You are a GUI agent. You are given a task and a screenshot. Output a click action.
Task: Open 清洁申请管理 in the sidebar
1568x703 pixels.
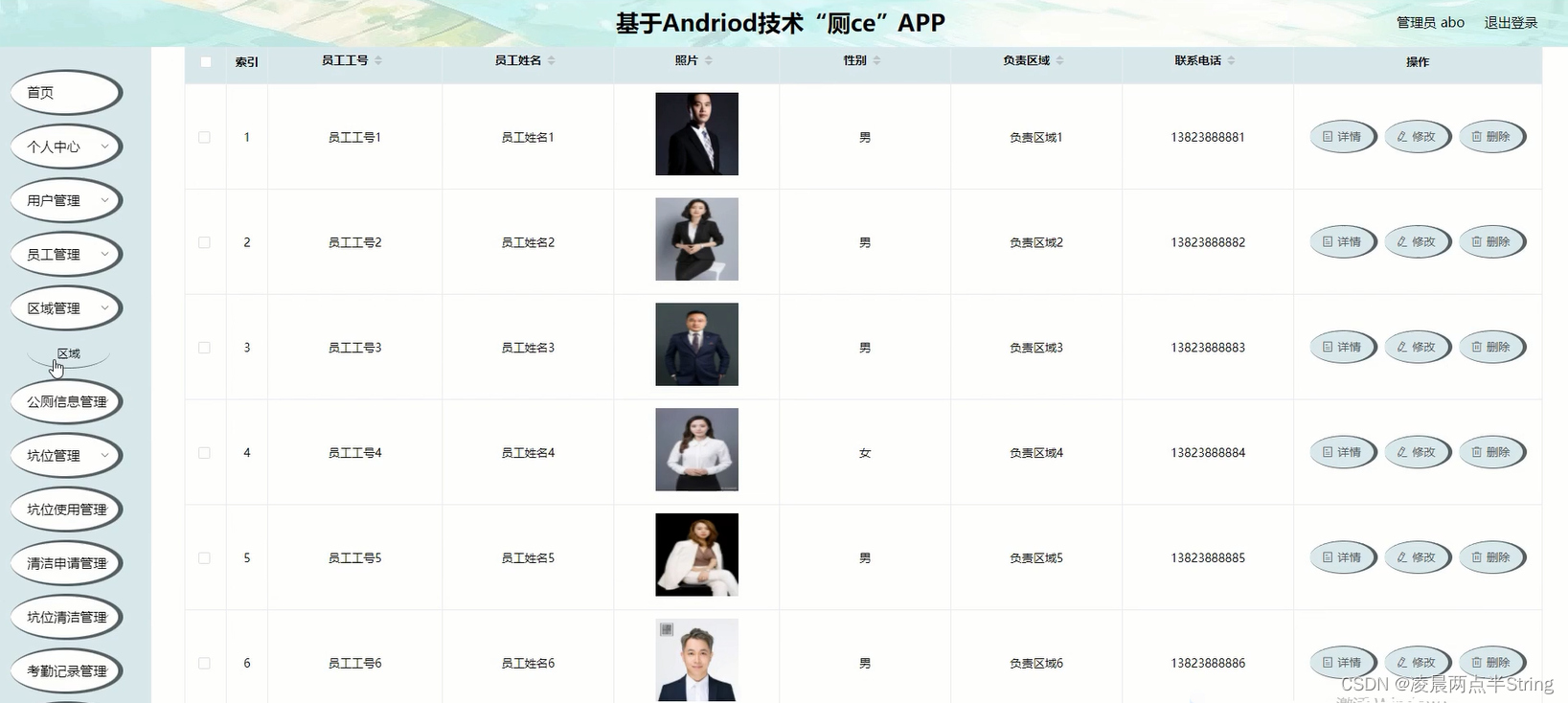[65, 563]
